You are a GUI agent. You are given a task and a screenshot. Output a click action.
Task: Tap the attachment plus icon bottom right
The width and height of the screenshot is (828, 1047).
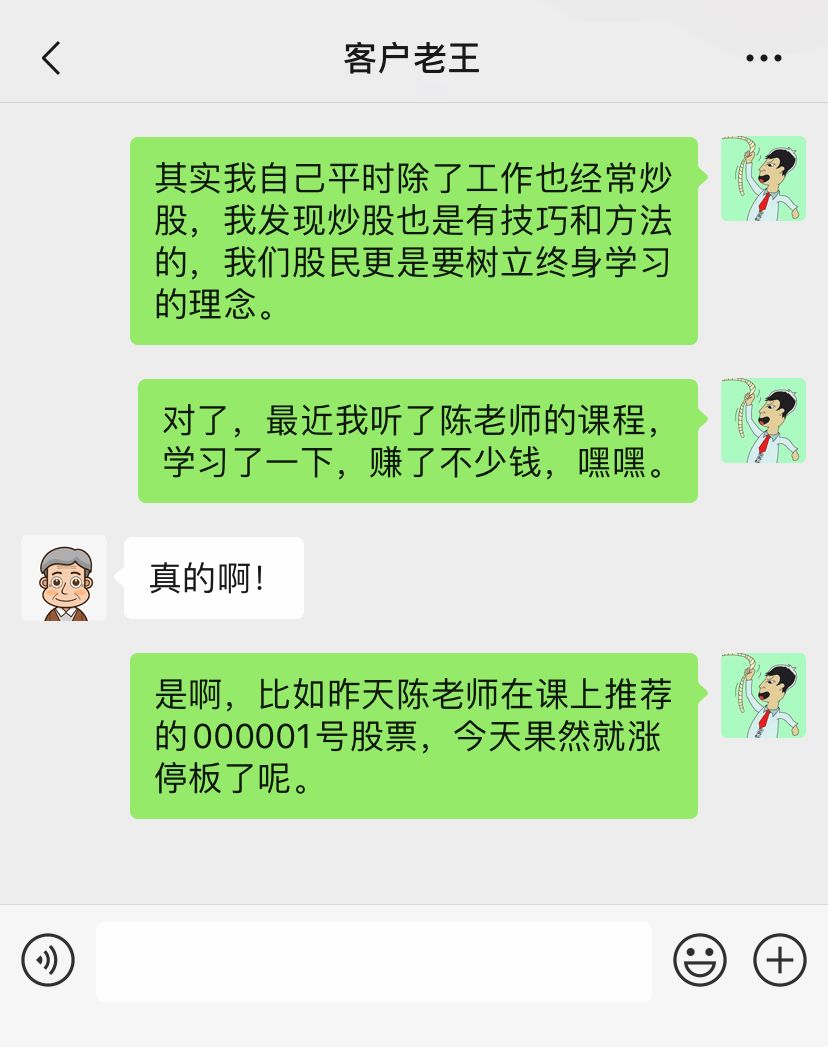(x=778, y=960)
